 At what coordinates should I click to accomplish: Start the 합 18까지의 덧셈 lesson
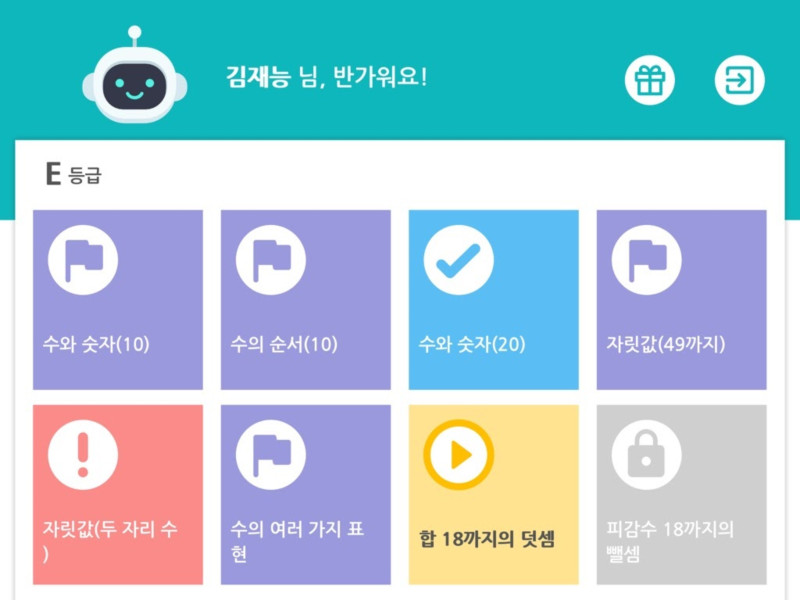[x=493, y=494]
